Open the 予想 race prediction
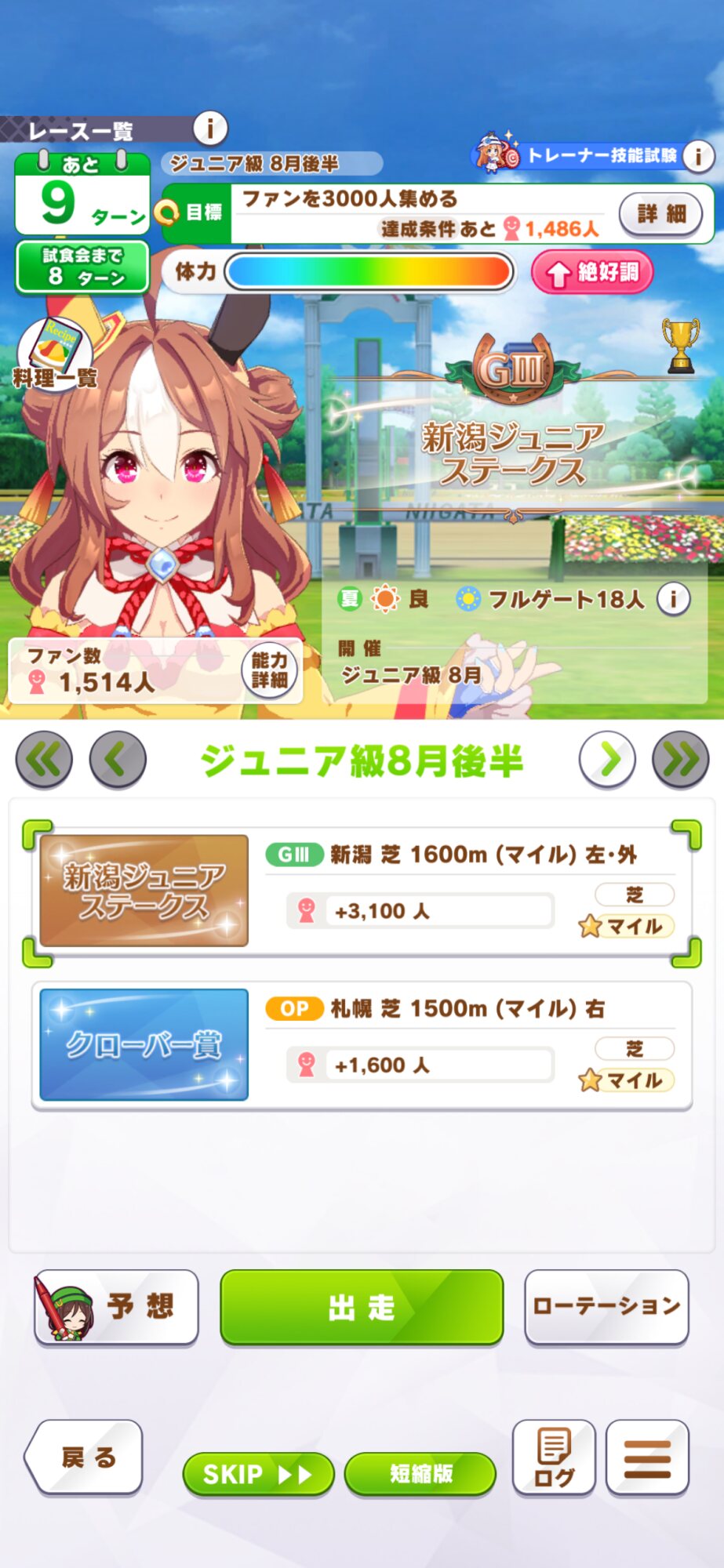The height and width of the screenshot is (1568, 724). (x=116, y=1307)
